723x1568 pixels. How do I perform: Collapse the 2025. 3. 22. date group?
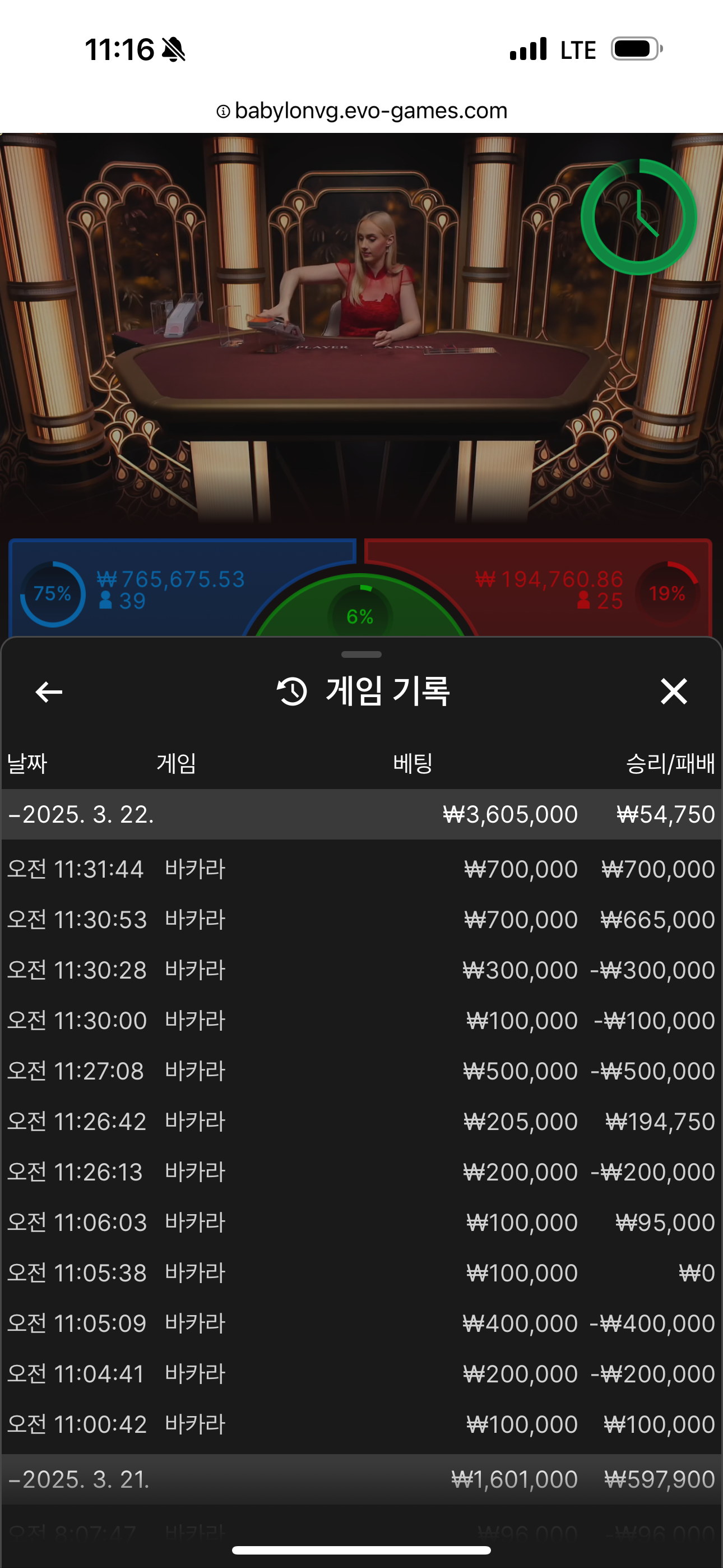point(82,814)
